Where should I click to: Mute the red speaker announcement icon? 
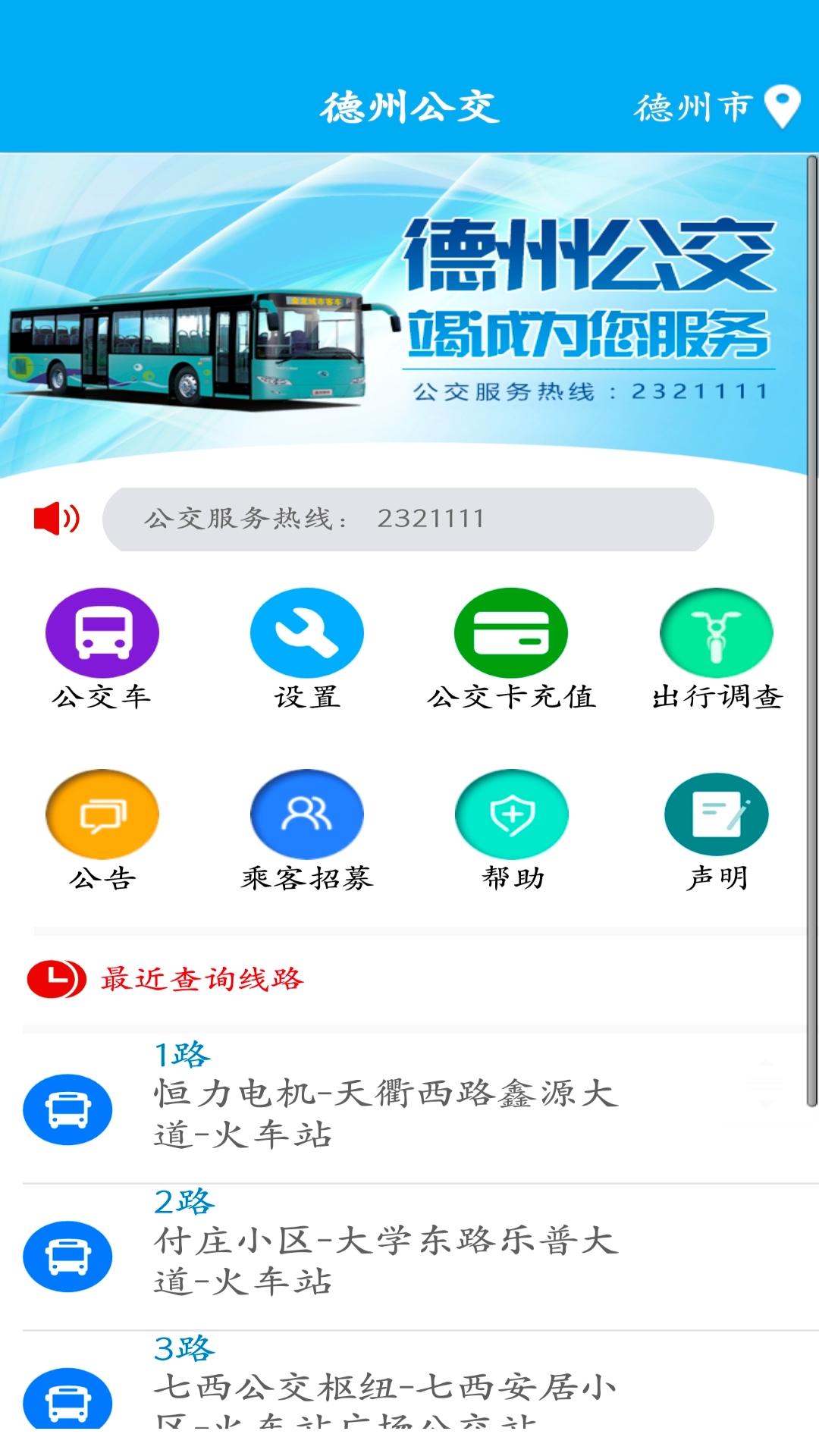(55, 518)
